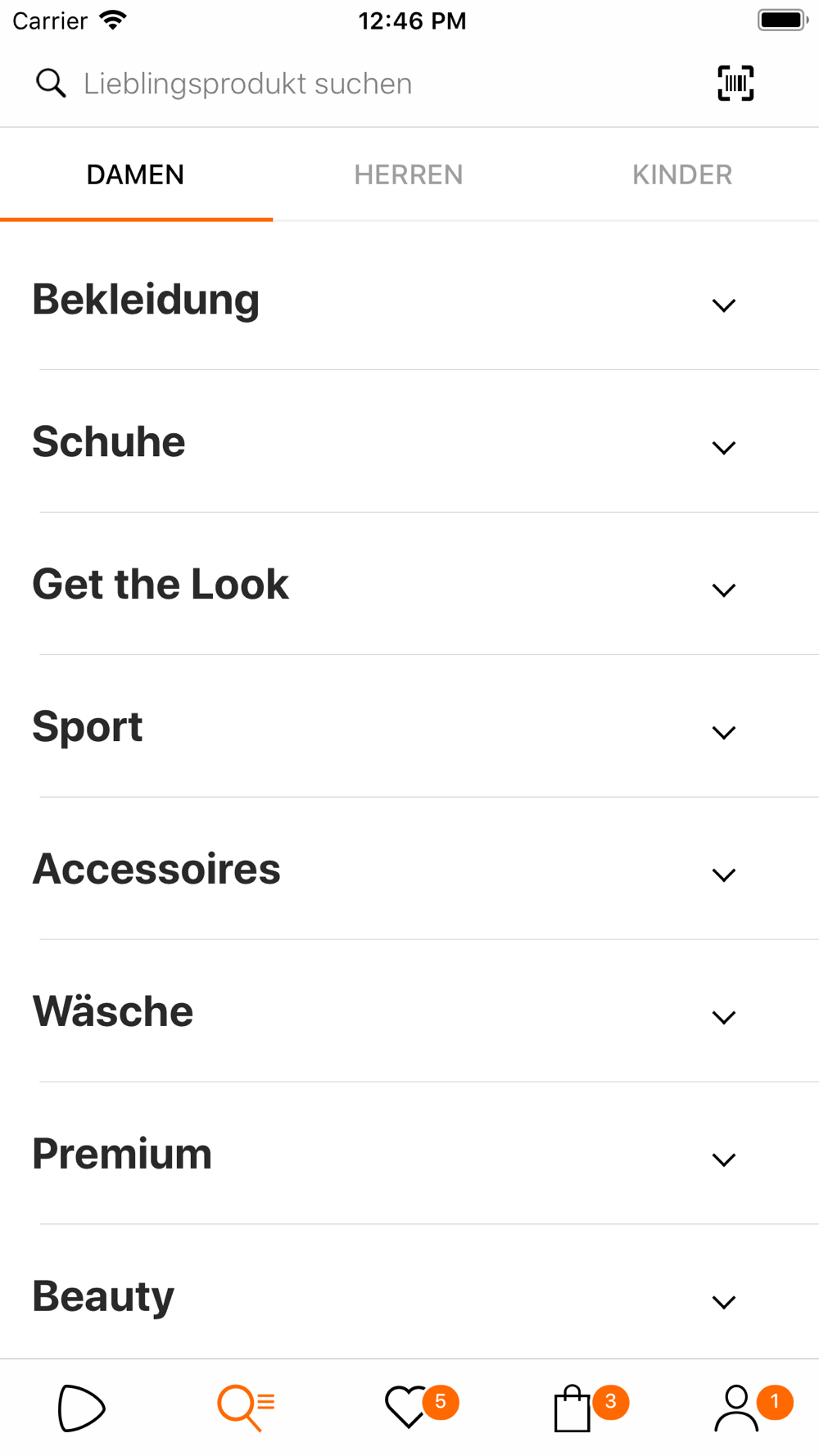
Task: Expand the Get the Look section
Action: (x=409, y=585)
